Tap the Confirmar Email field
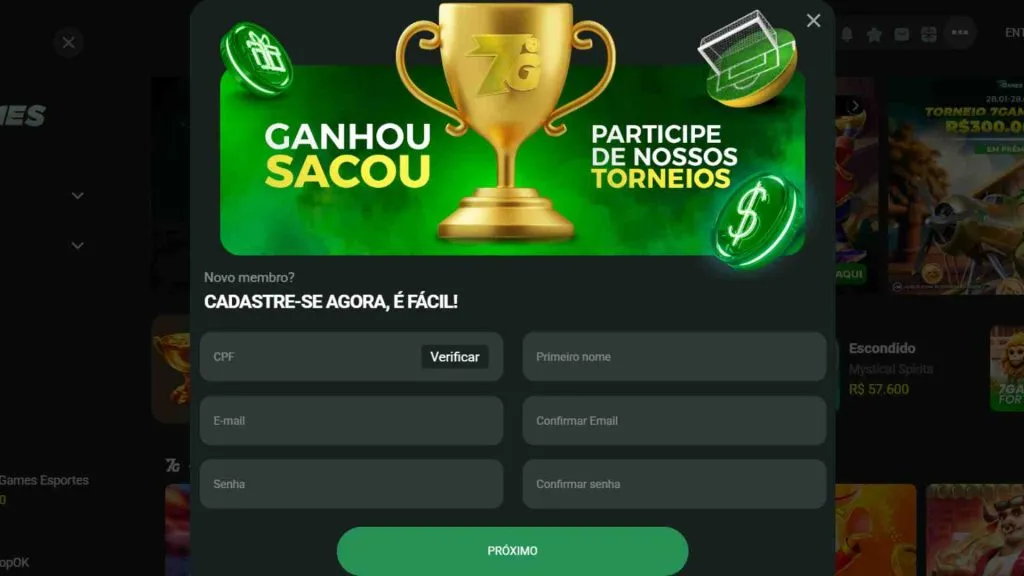Image resolution: width=1024 pixels, height=576 pixels. pos(674,421)
